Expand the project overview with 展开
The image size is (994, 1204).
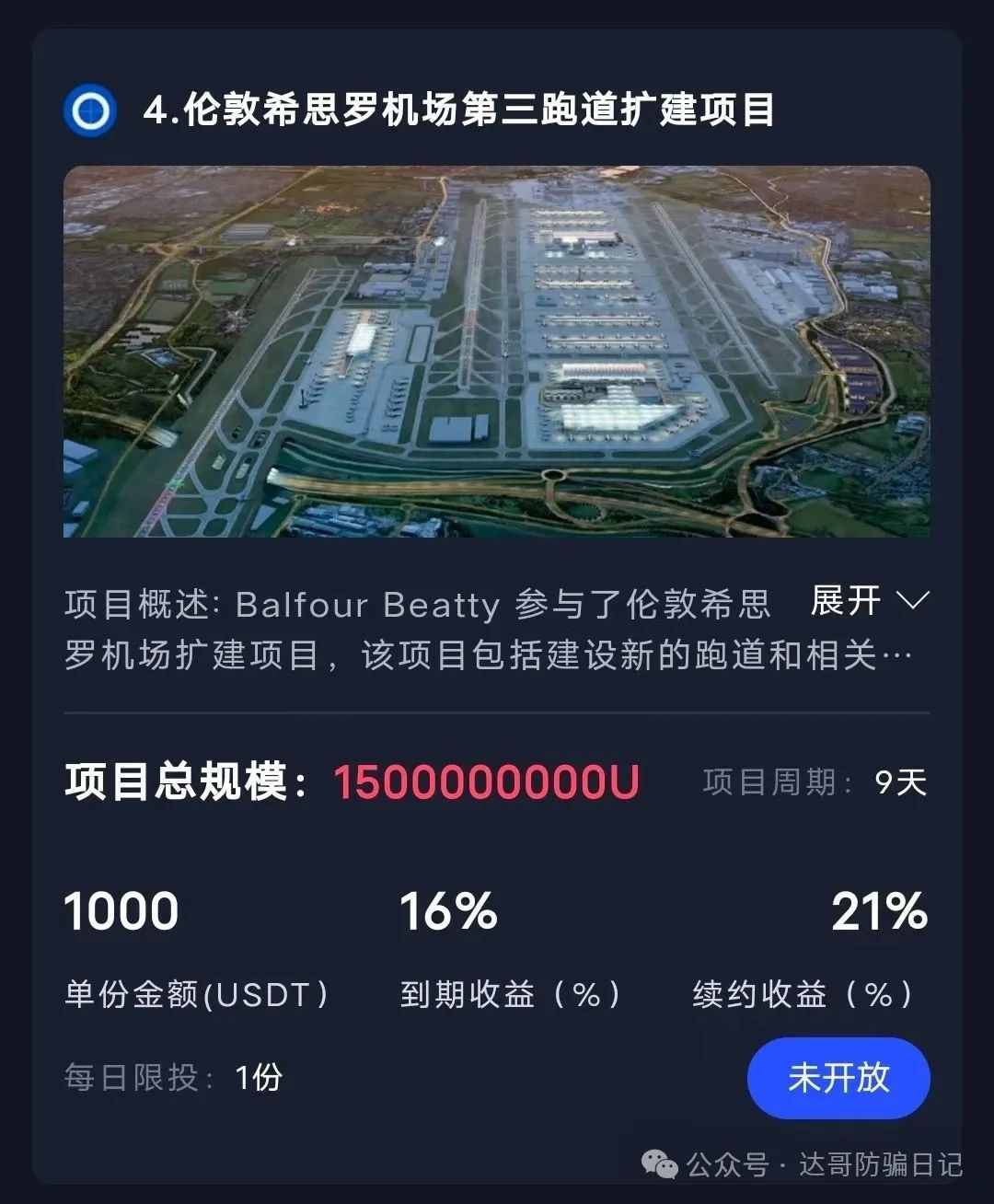(x=868, y=601)
